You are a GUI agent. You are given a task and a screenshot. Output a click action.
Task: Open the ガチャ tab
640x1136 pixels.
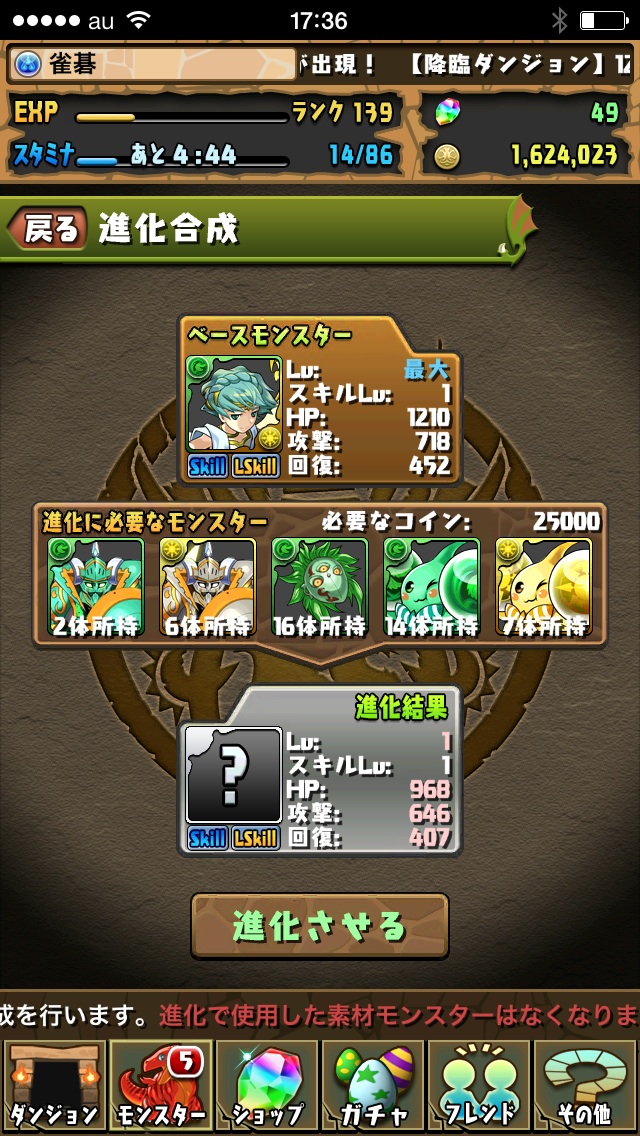(x=372, y=1086)
